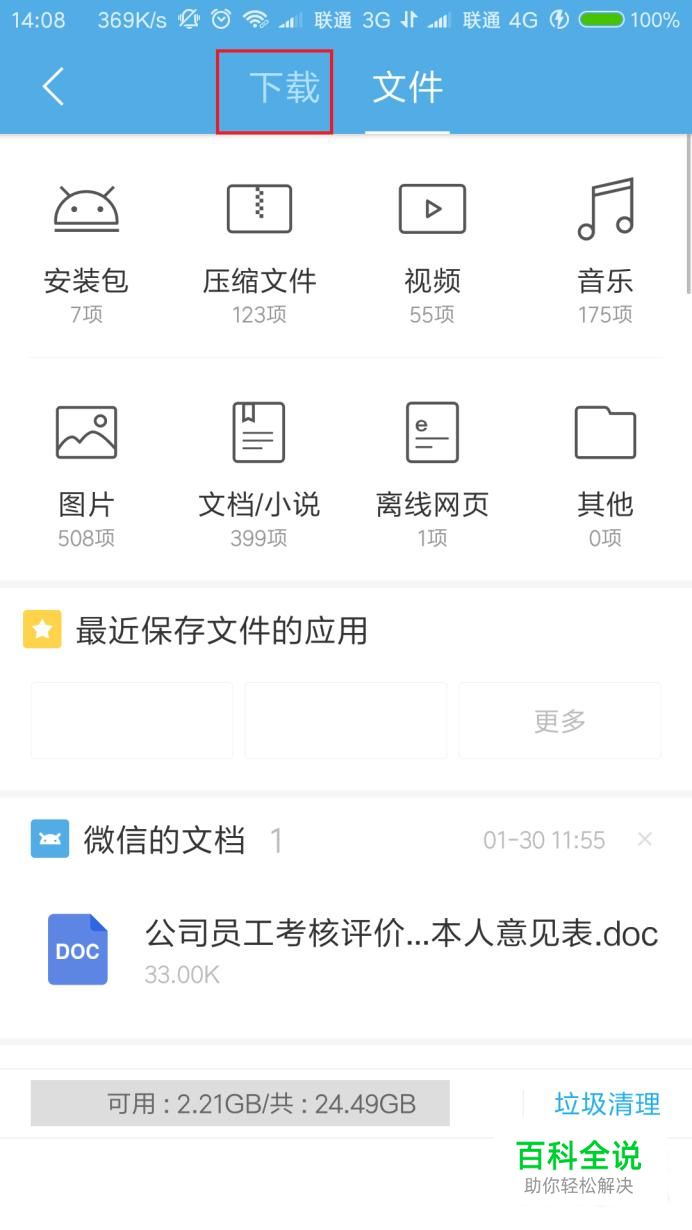
Task: Browse the 视频 category
Action: [x=432, y=254]
